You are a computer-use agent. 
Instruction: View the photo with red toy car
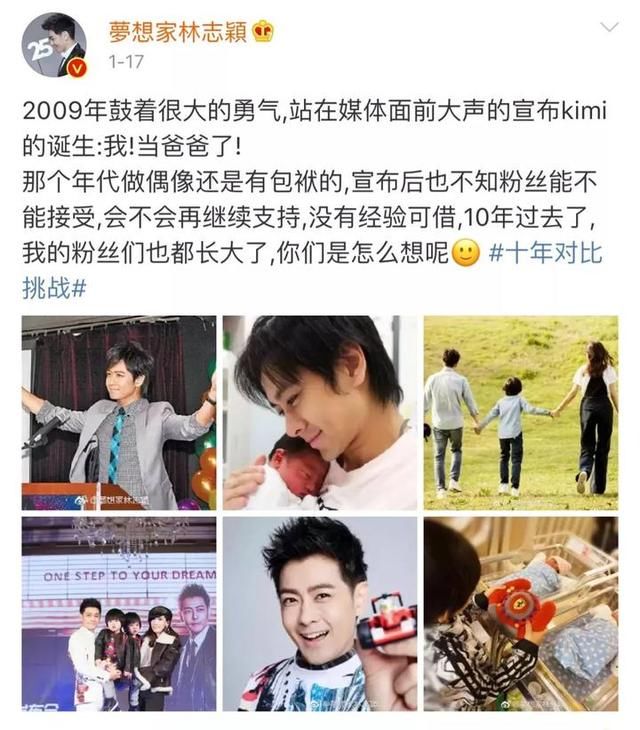(319, 612)
